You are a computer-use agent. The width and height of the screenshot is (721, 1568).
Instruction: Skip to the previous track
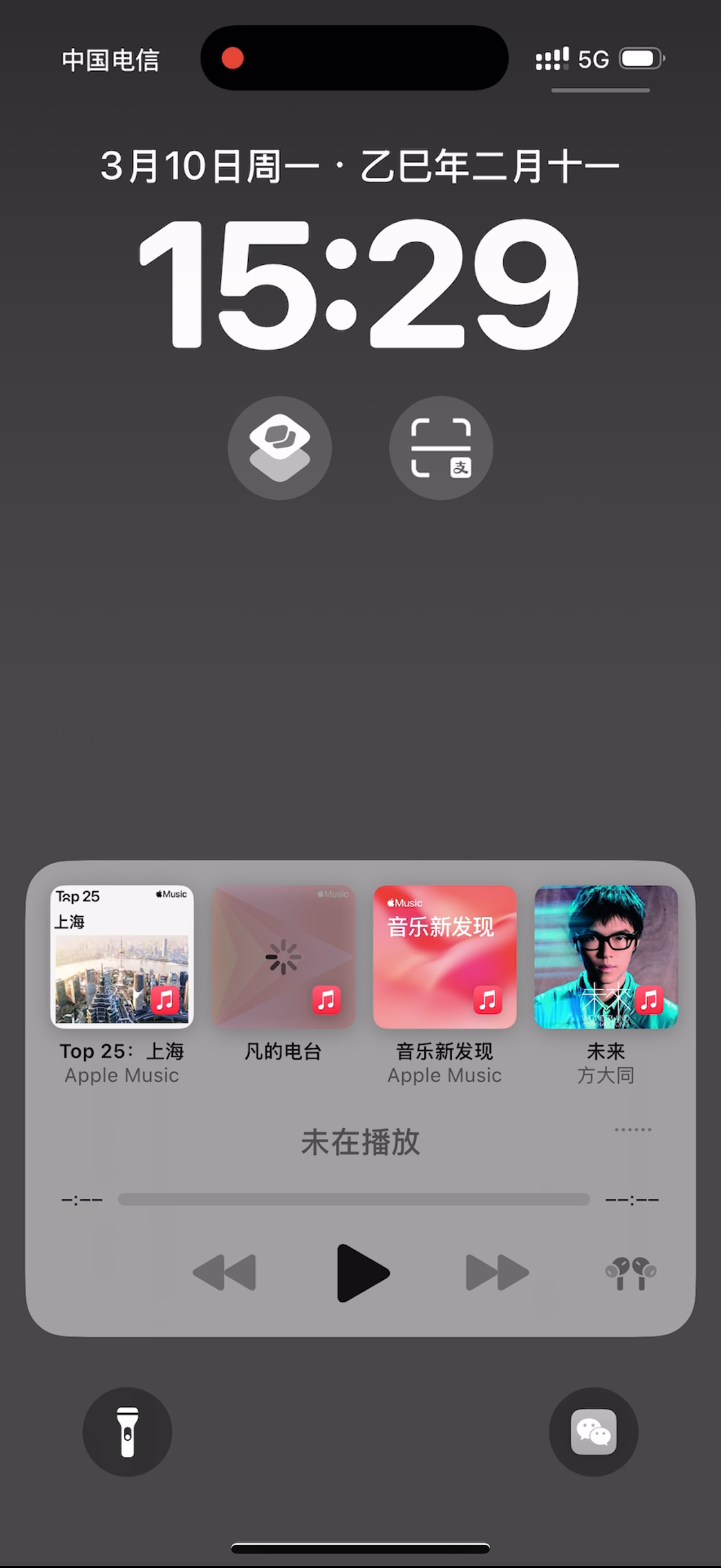pos(225,1273)
